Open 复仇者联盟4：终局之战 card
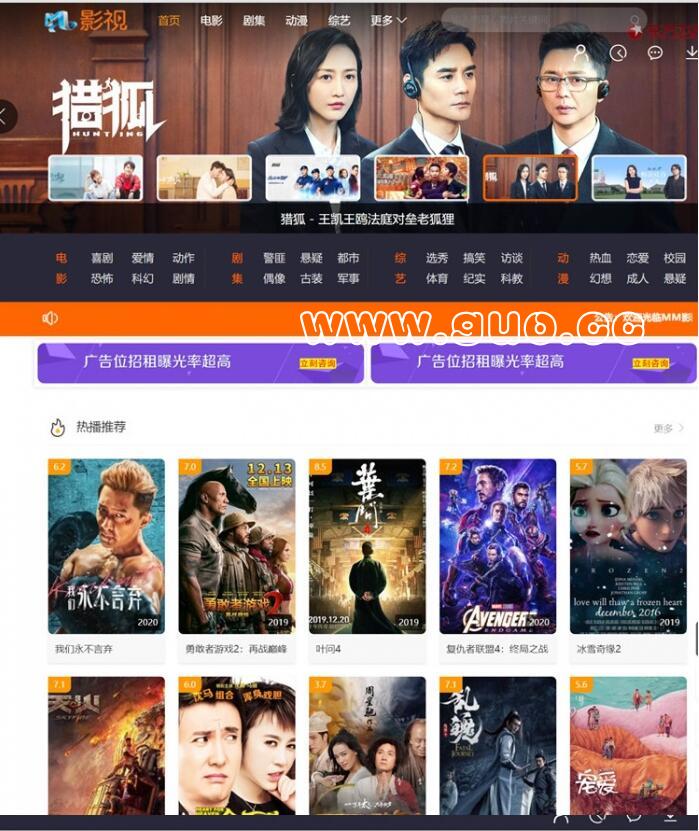This screenshot has height=831, width=699. coord(497,547)
